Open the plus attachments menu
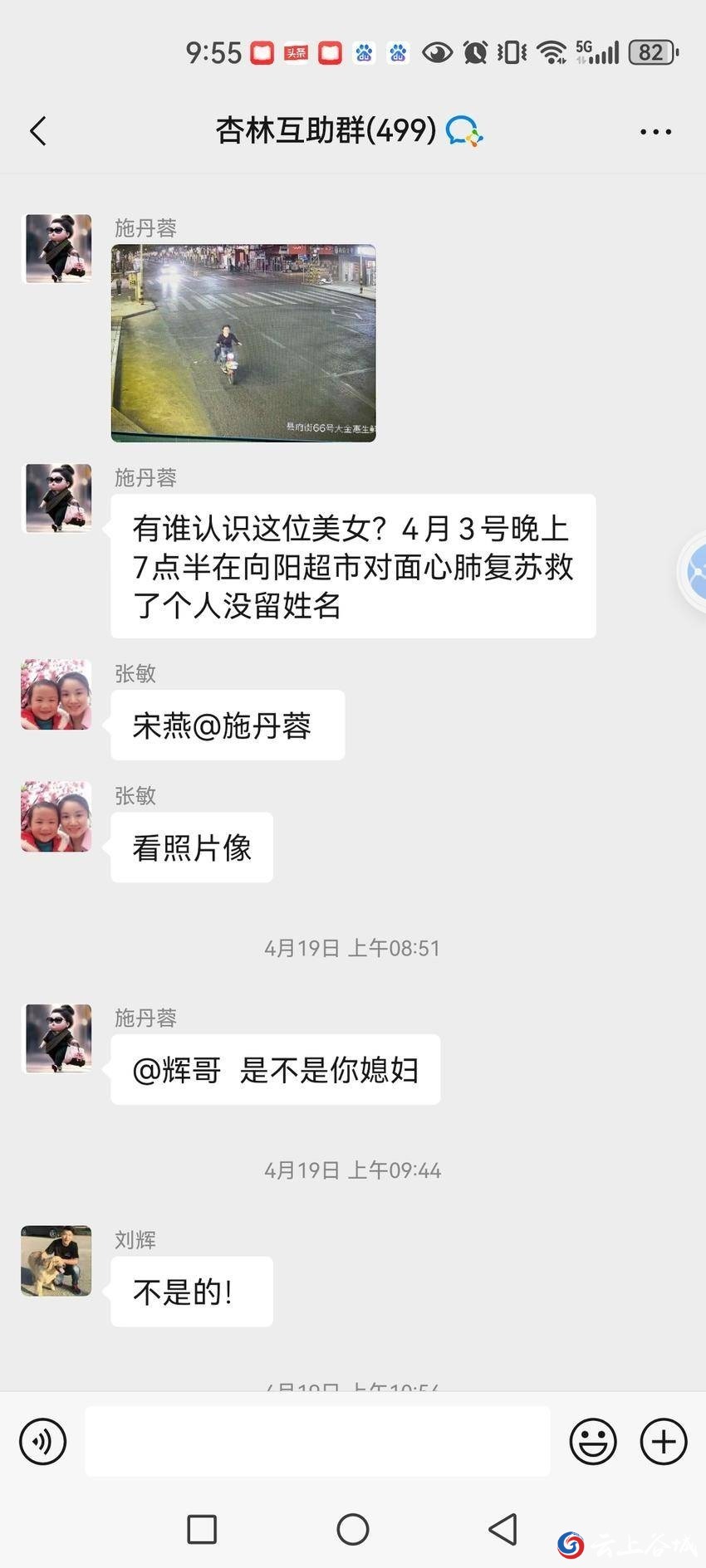 (664, 1440)
